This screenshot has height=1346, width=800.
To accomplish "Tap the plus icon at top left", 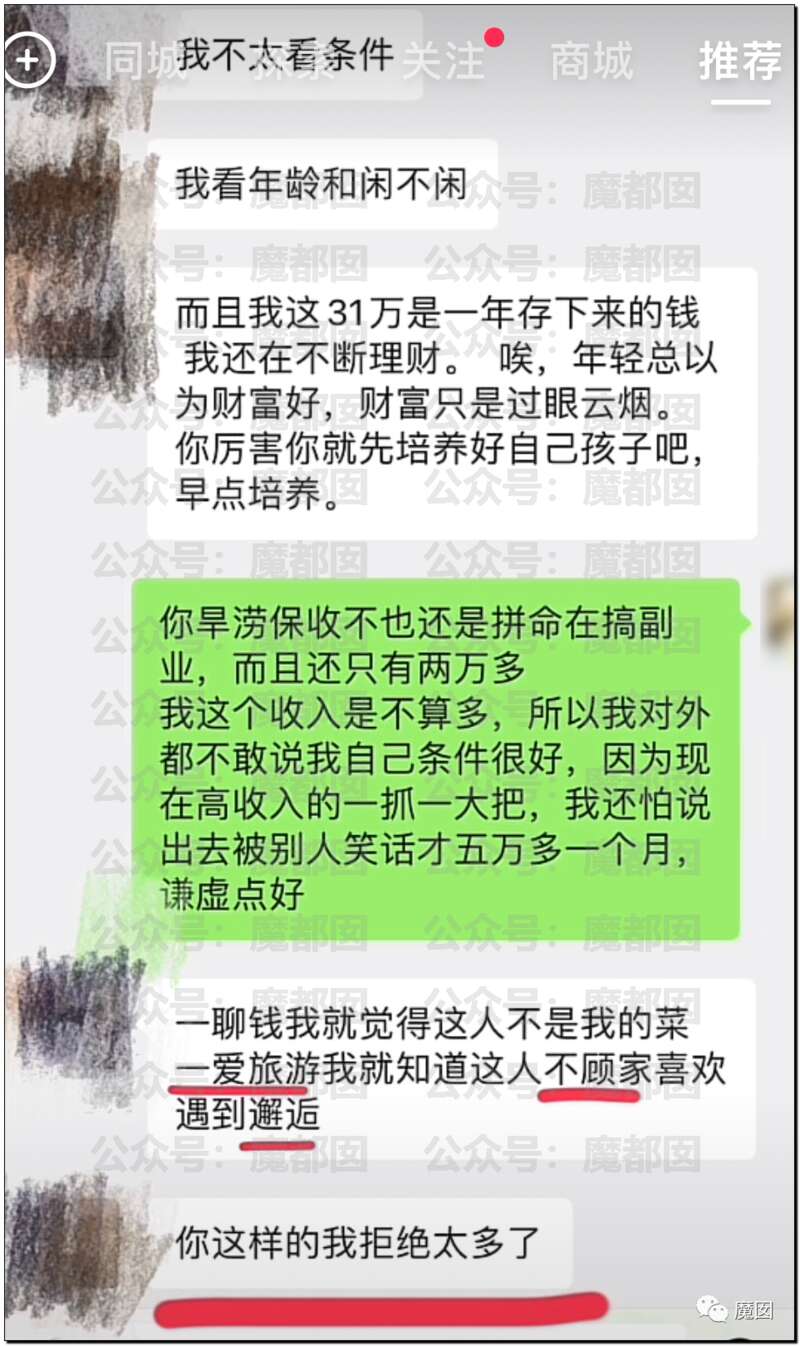I will point(28,60).
